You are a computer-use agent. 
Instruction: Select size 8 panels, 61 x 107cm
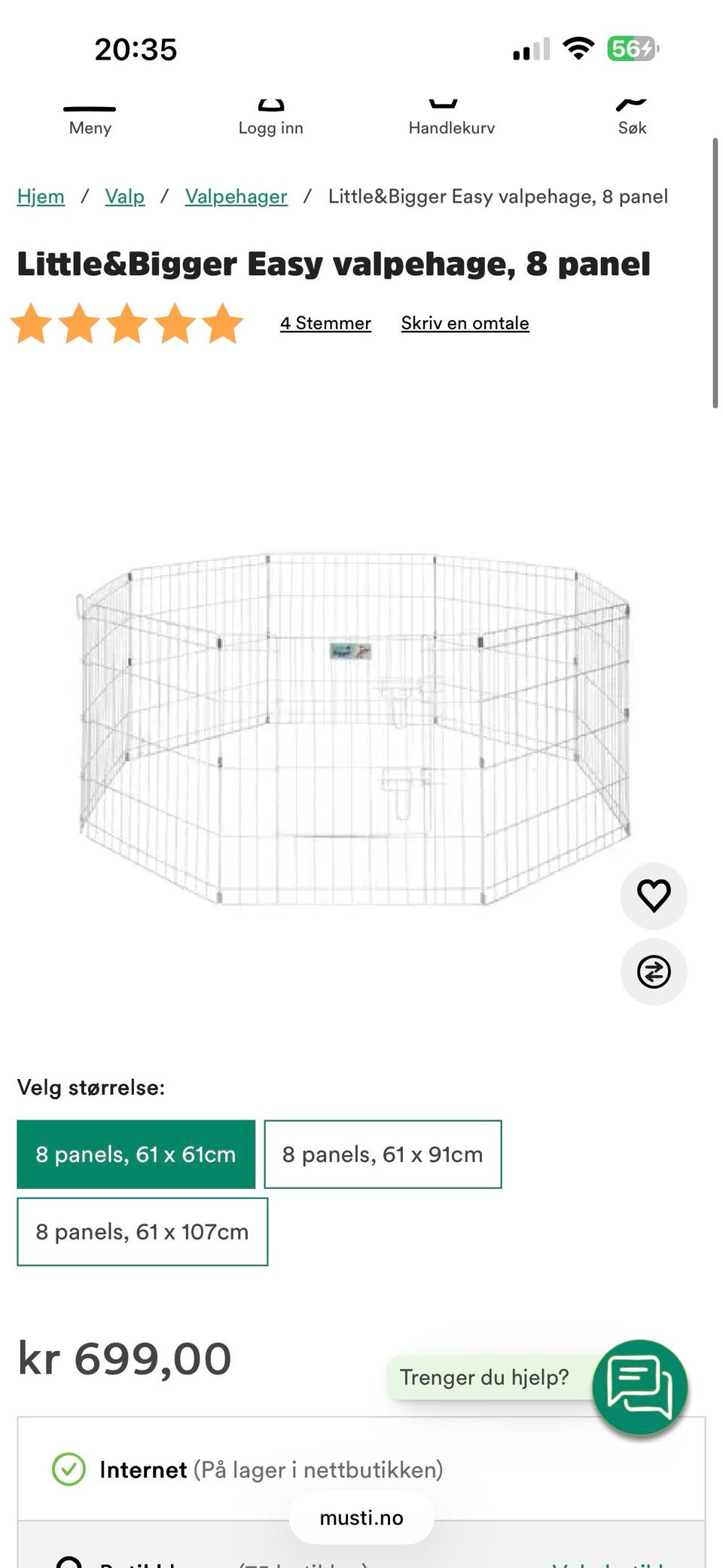click(142, 1232)
